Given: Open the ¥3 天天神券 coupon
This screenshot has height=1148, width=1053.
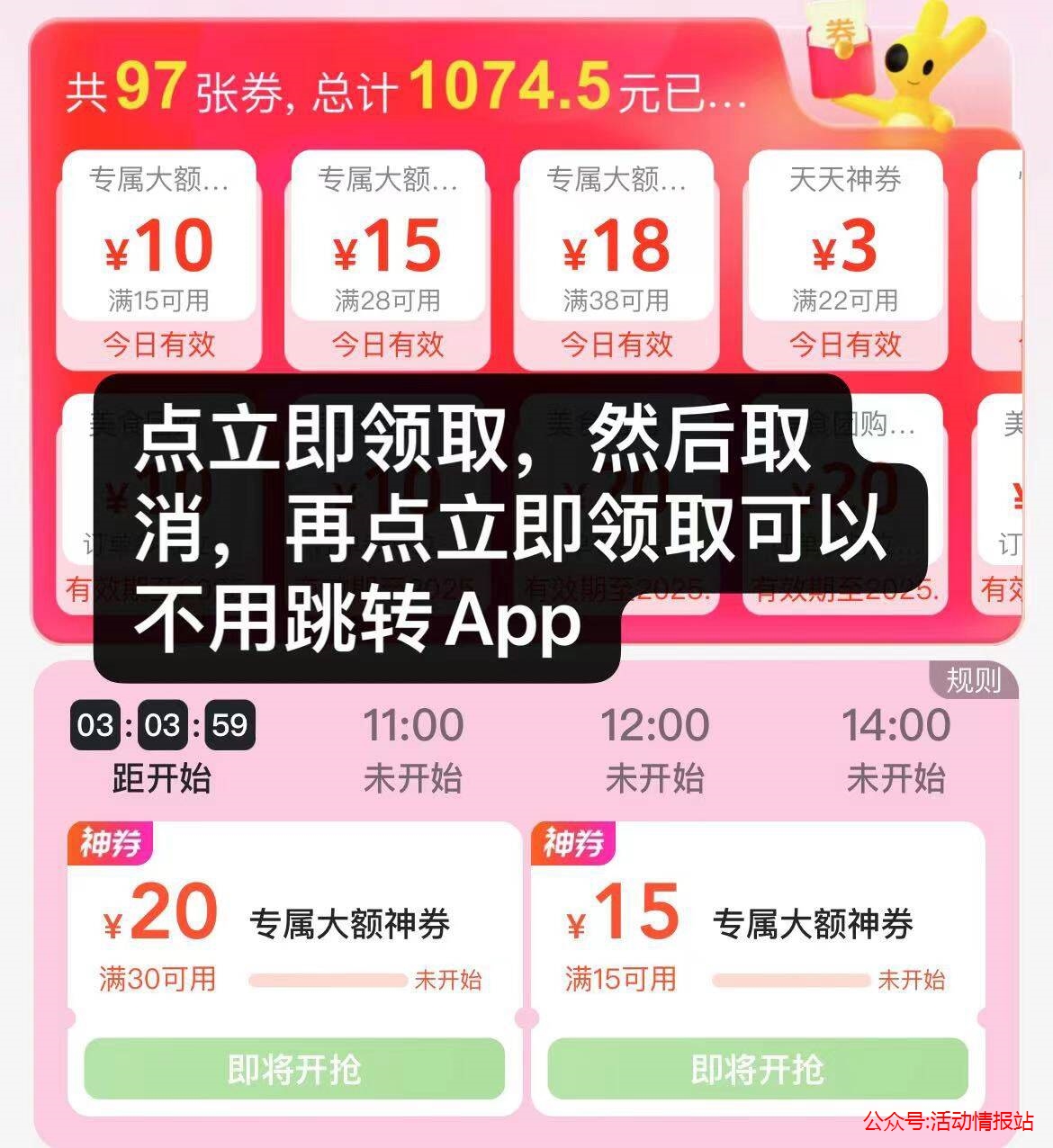Looking at the screenshot, I should [845, 261].
